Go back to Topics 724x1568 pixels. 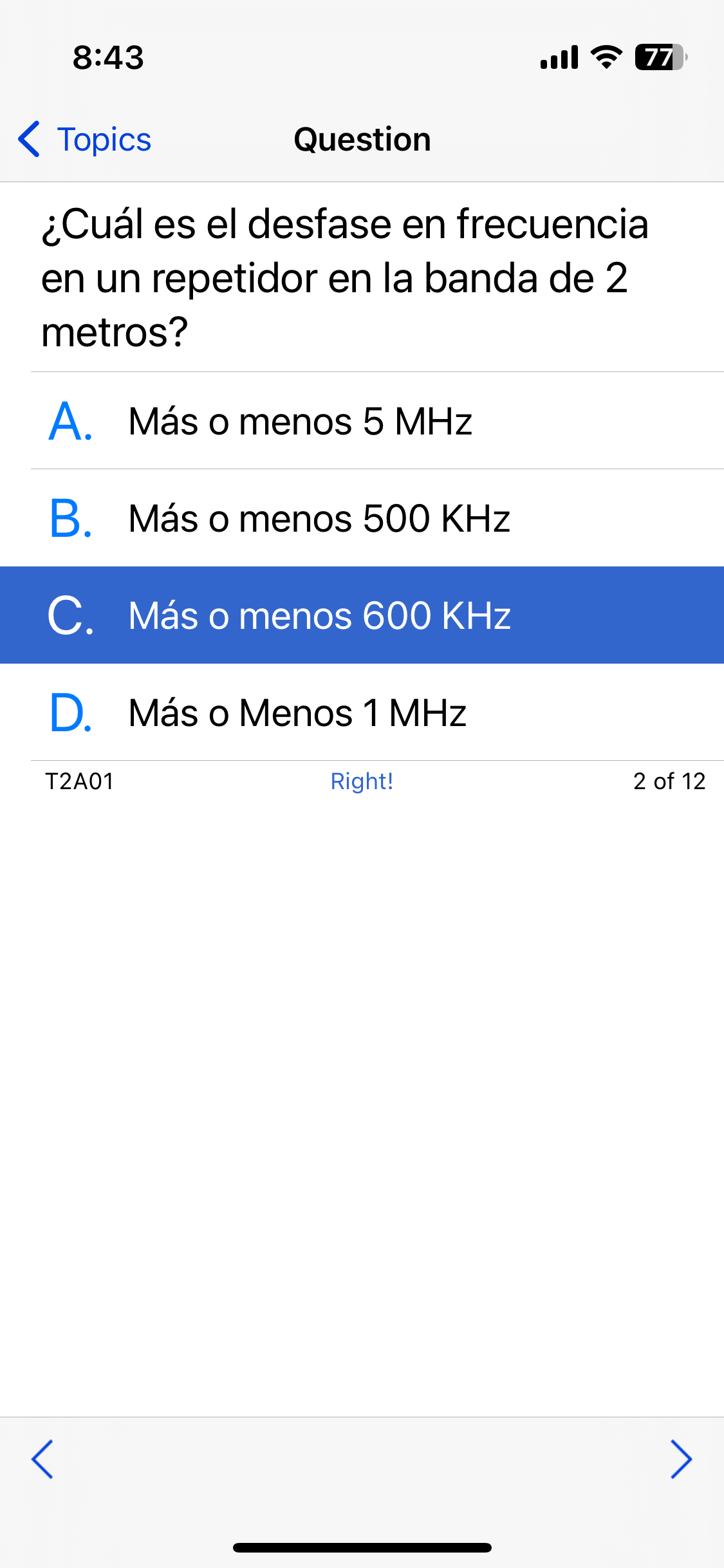(x=85, y=139)
